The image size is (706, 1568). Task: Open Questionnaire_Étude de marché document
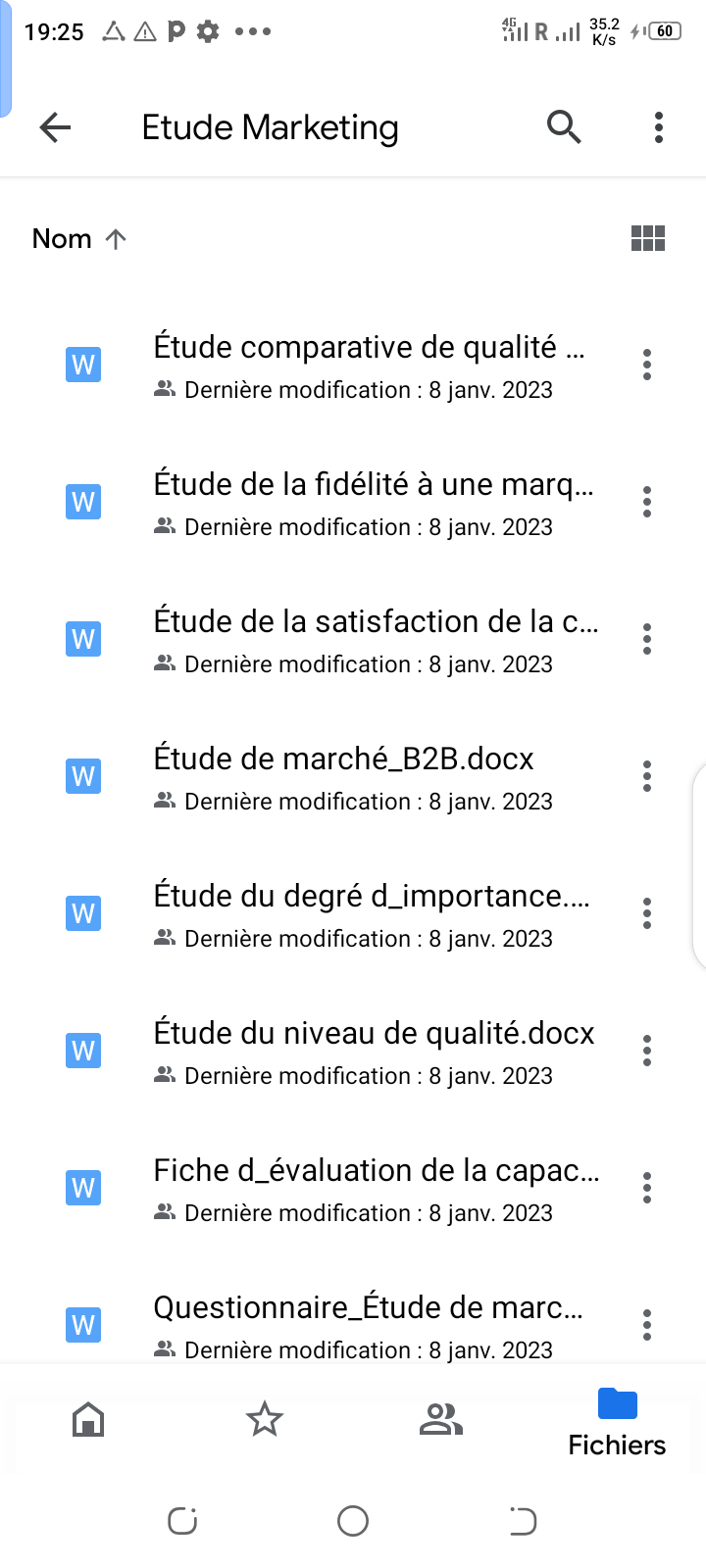point(333,1326)
